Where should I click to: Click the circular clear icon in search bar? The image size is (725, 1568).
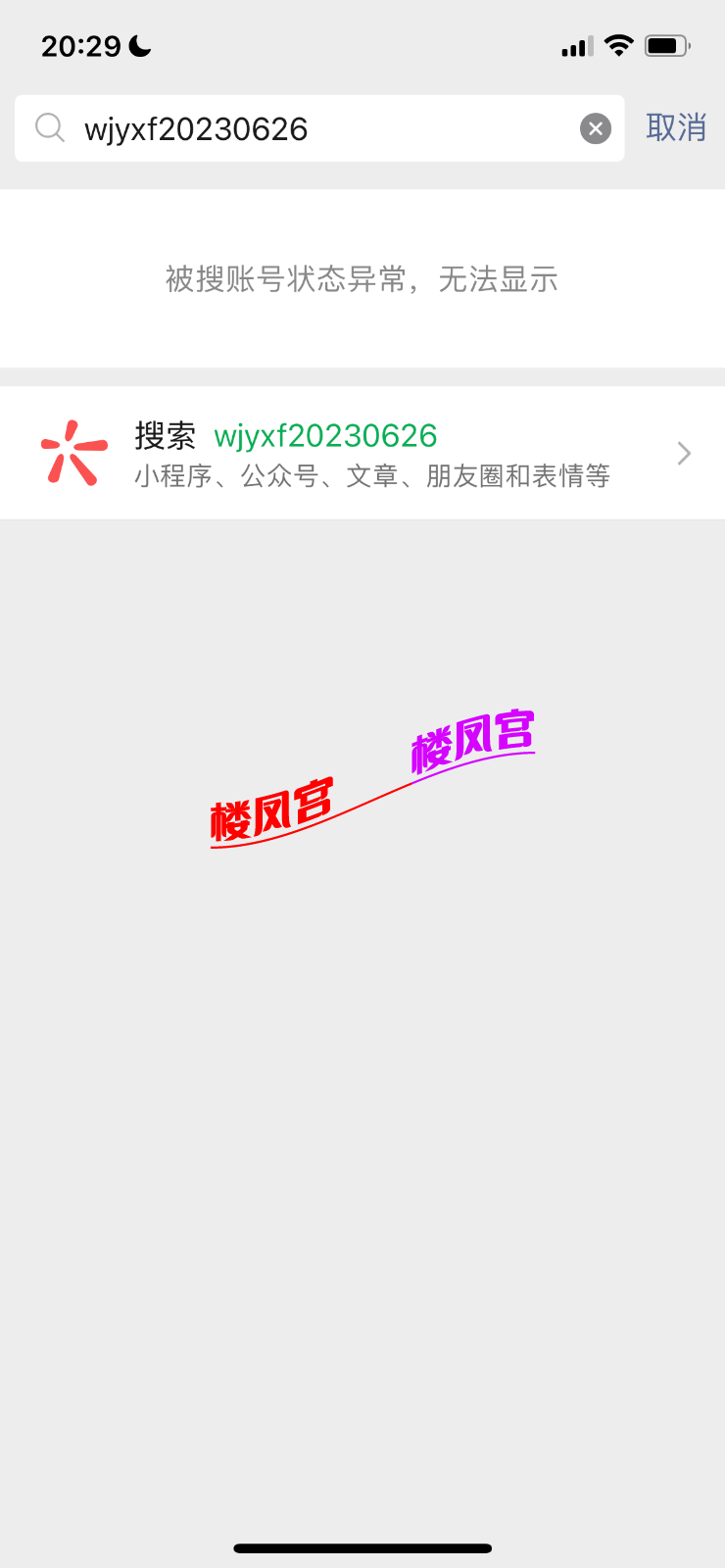(595, 128)
